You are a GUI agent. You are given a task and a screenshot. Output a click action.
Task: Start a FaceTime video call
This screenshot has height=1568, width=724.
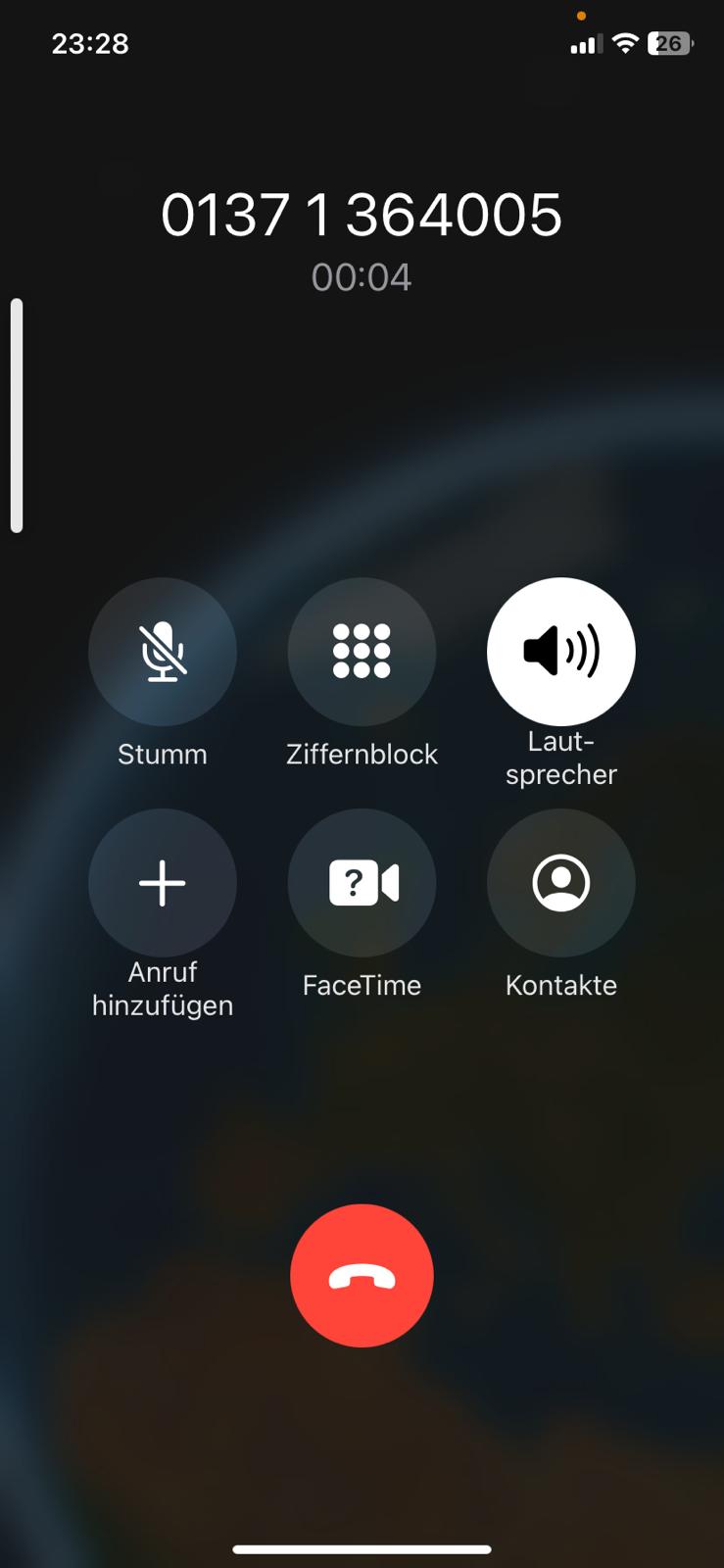(362, 883)
